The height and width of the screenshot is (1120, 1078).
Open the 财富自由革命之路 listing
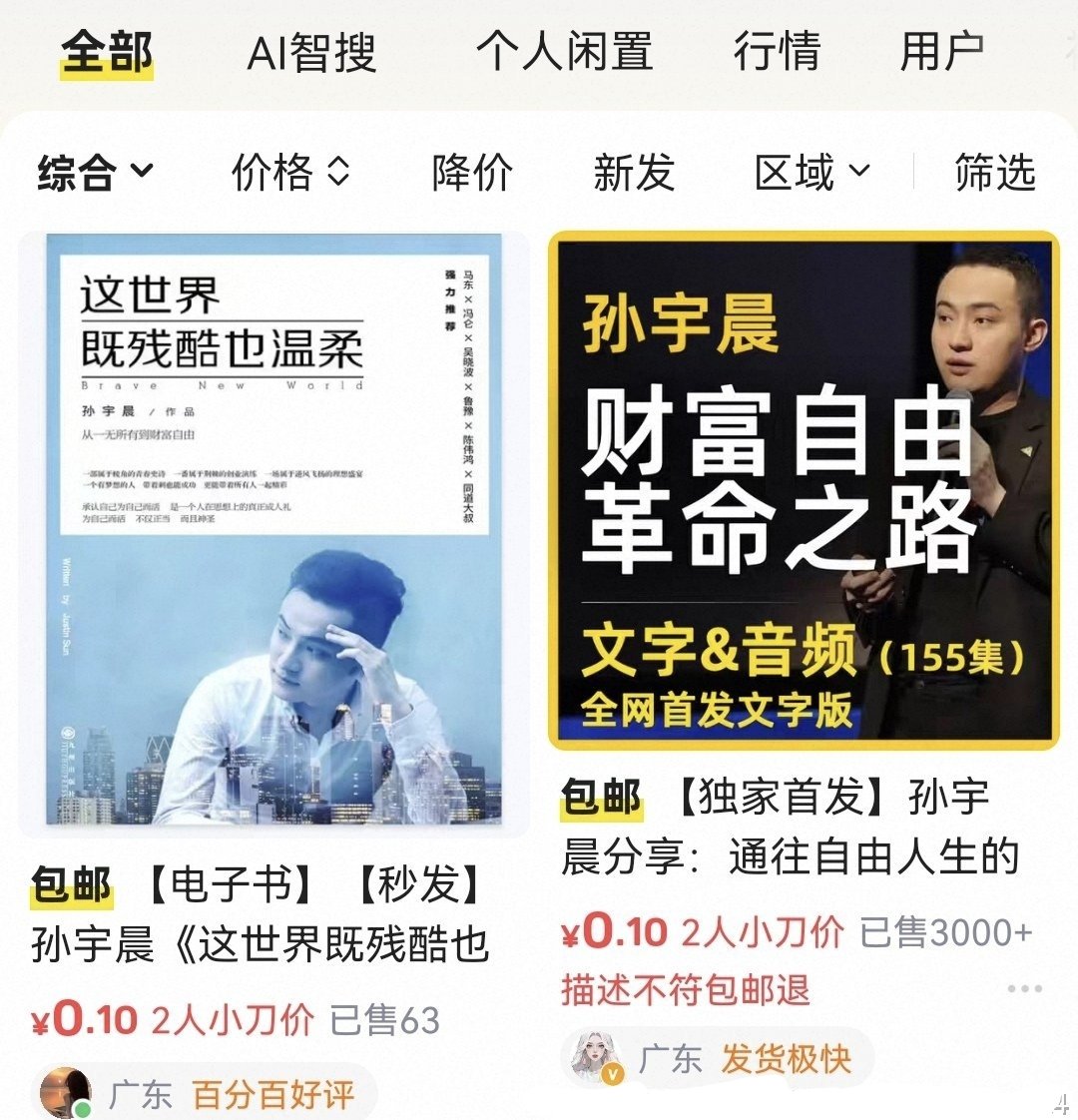click(x=804, y=491)
